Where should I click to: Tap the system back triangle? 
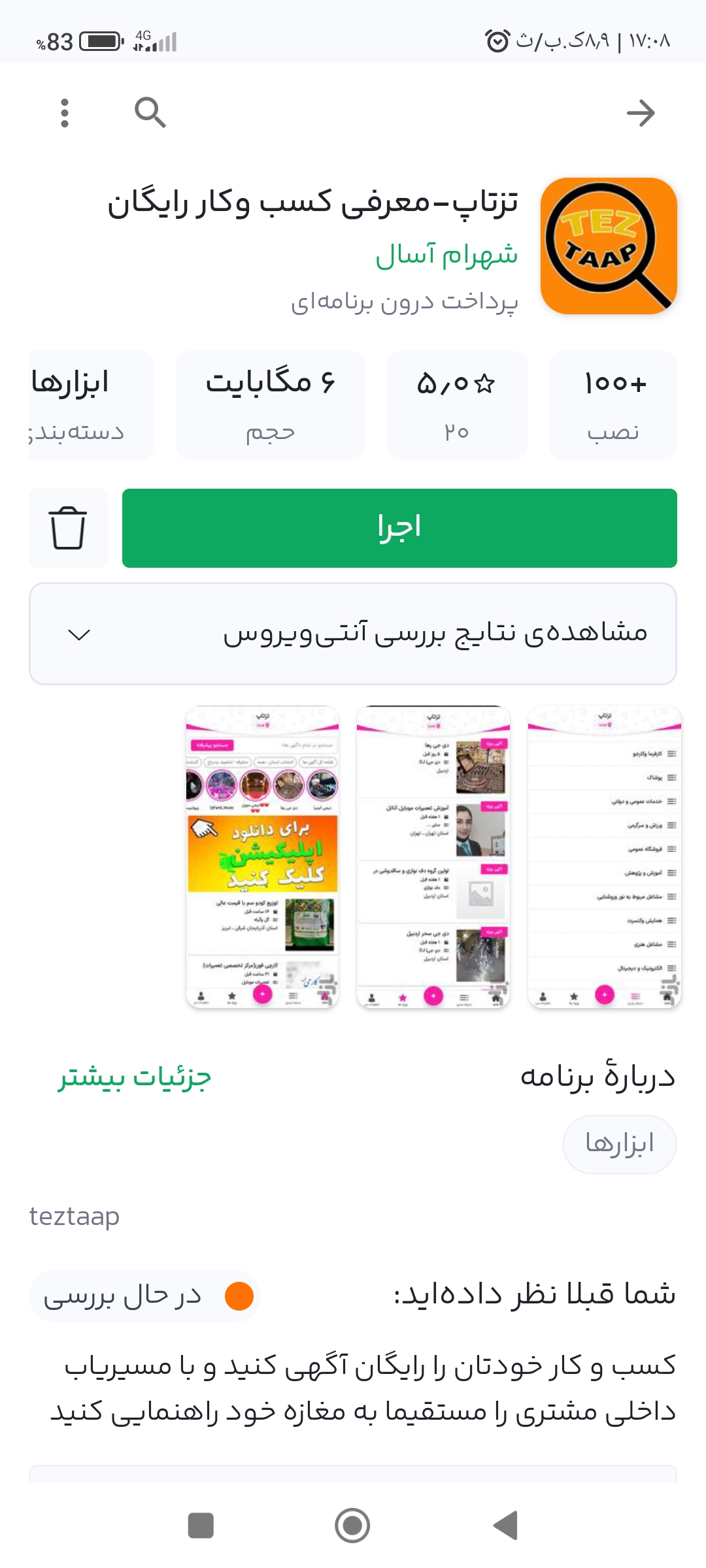[505, 1526]
